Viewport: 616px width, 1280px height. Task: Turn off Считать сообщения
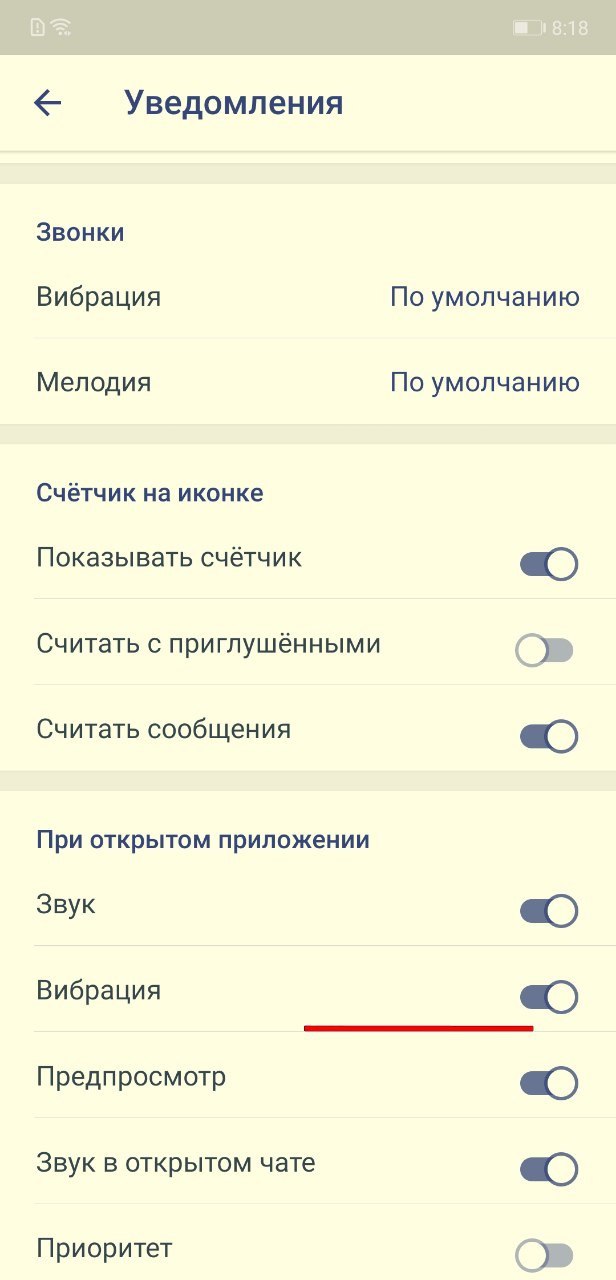[548, 737]
